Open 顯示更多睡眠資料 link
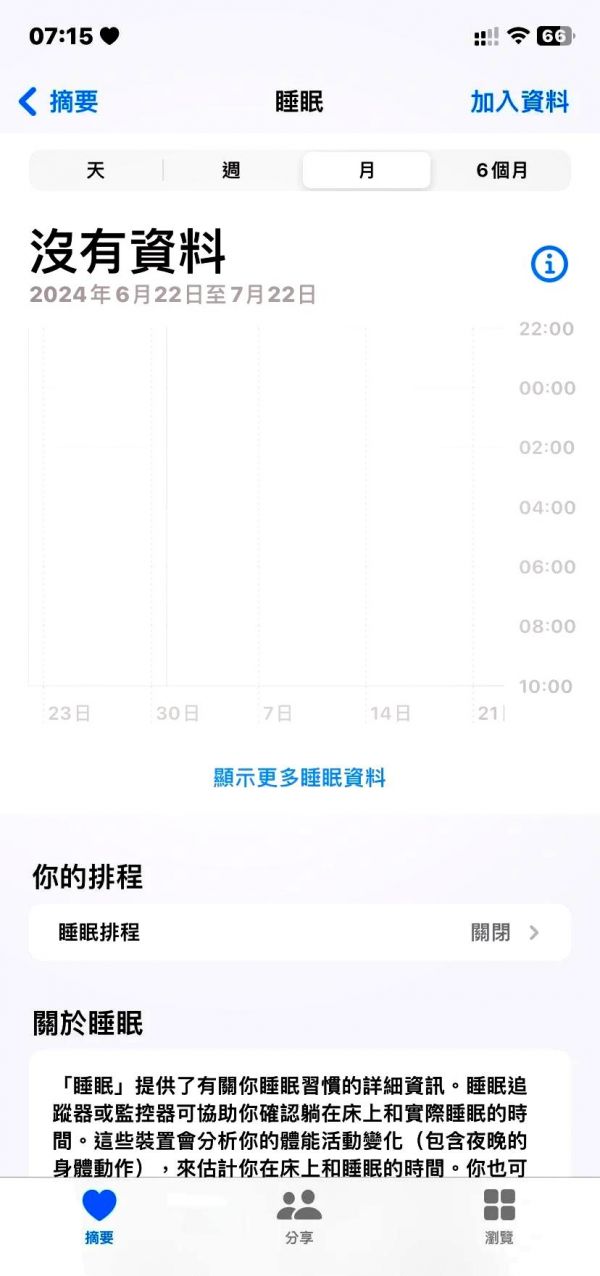600x1276 pixels. 300,777
